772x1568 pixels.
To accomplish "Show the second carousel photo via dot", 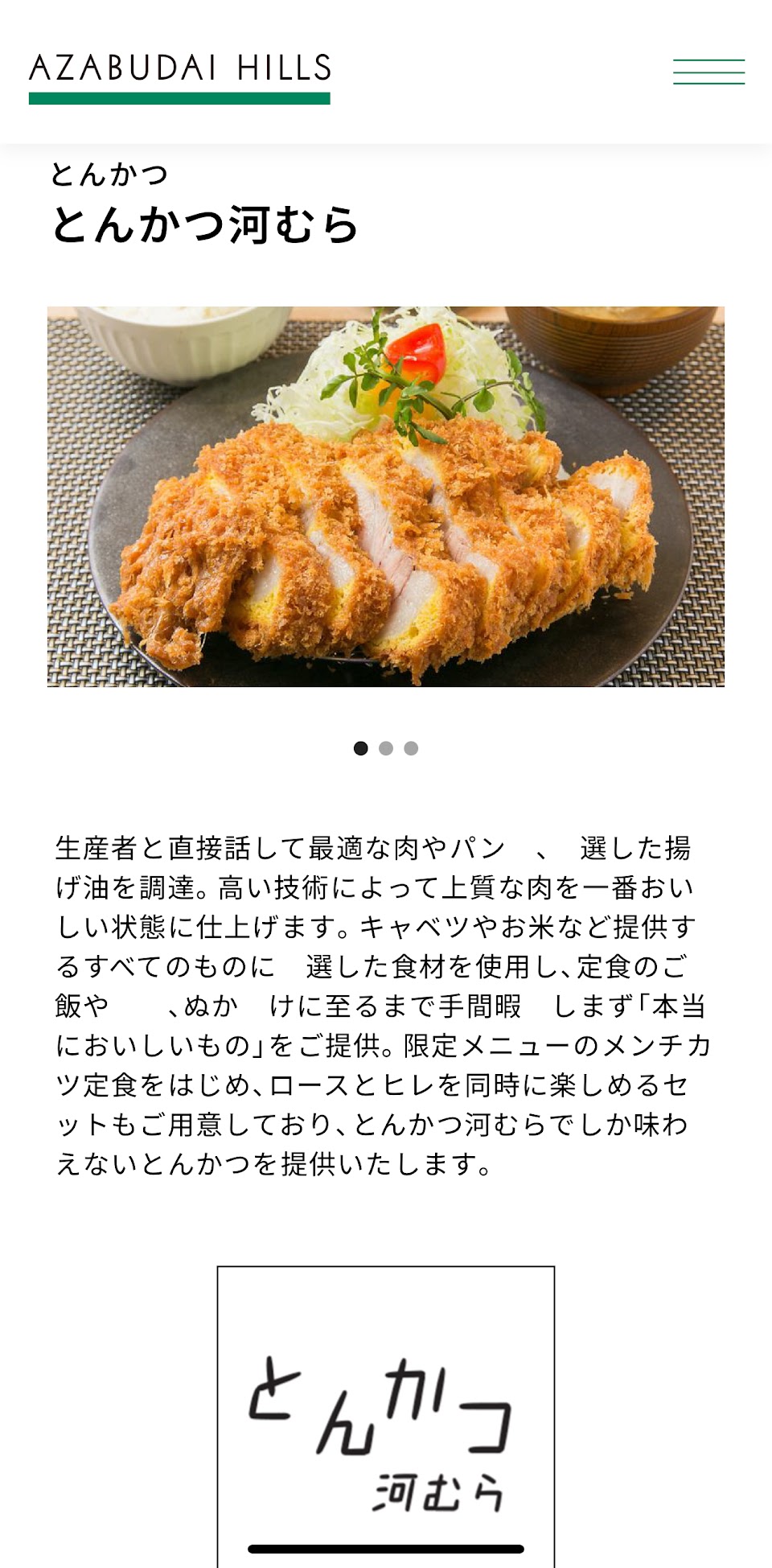I will pyautogui.click(x=386, y=748).
